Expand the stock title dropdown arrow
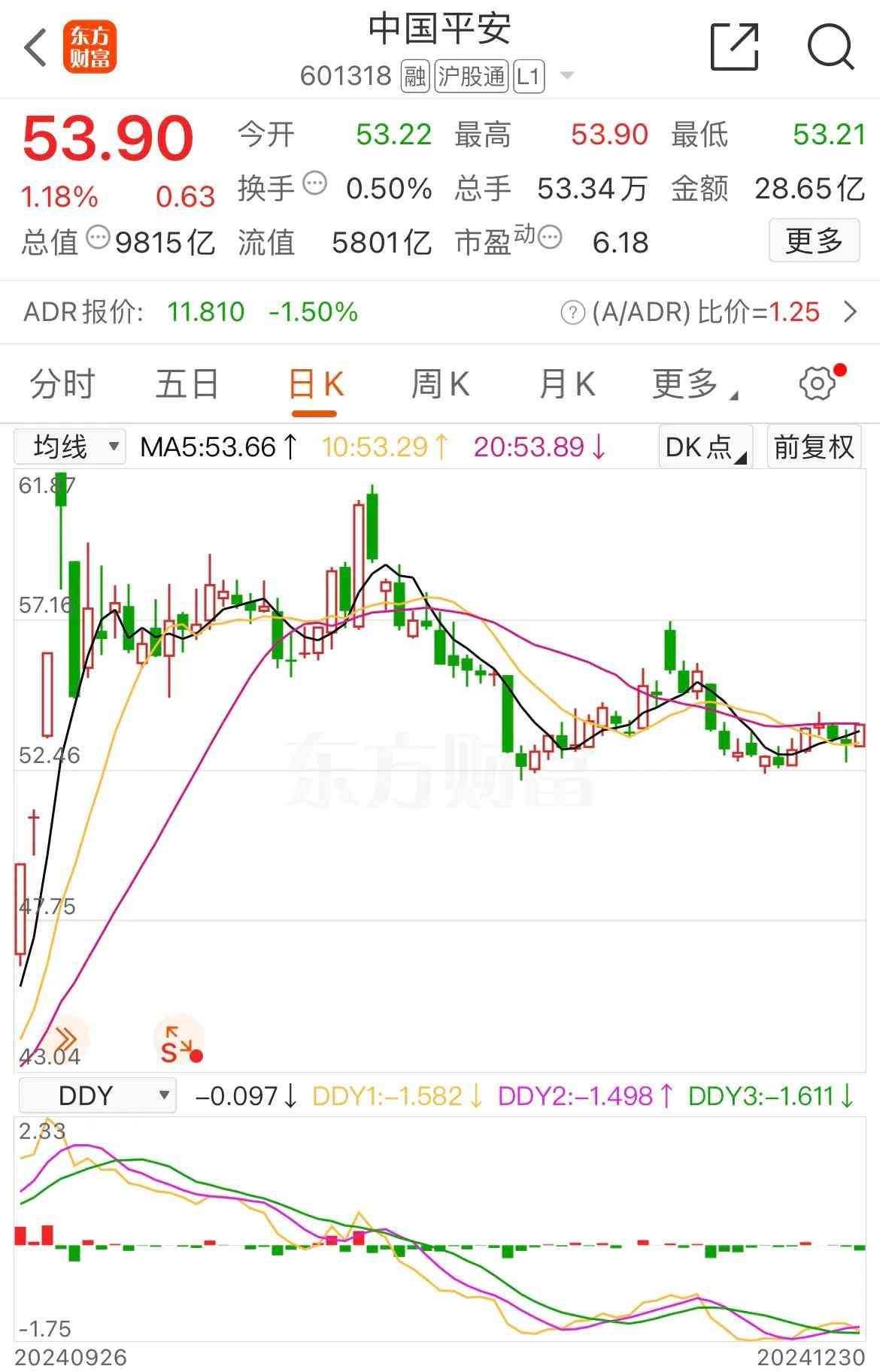Image resolution: width=880 pixels, height=1372 pixels. 566,76
